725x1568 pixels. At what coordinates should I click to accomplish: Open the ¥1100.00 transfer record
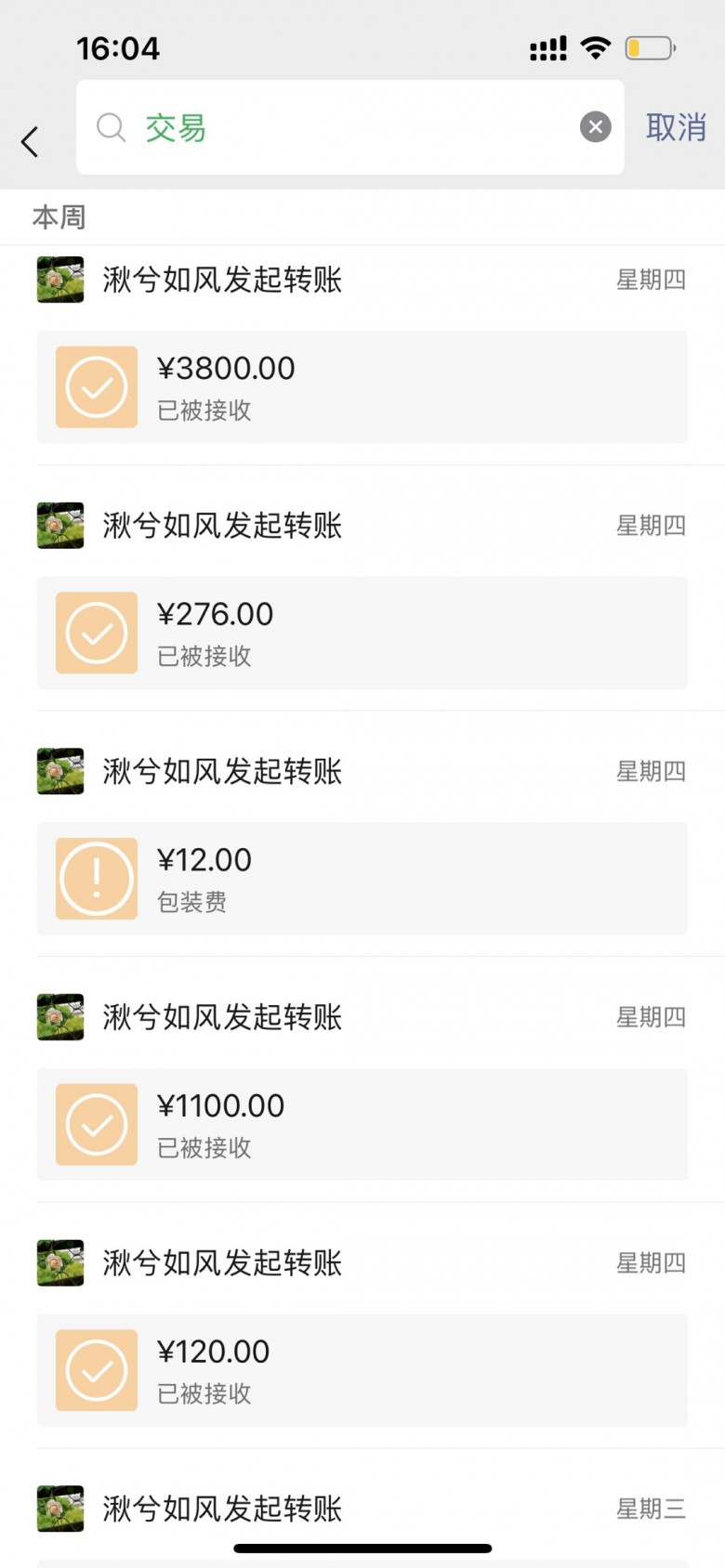[362, 1124]
